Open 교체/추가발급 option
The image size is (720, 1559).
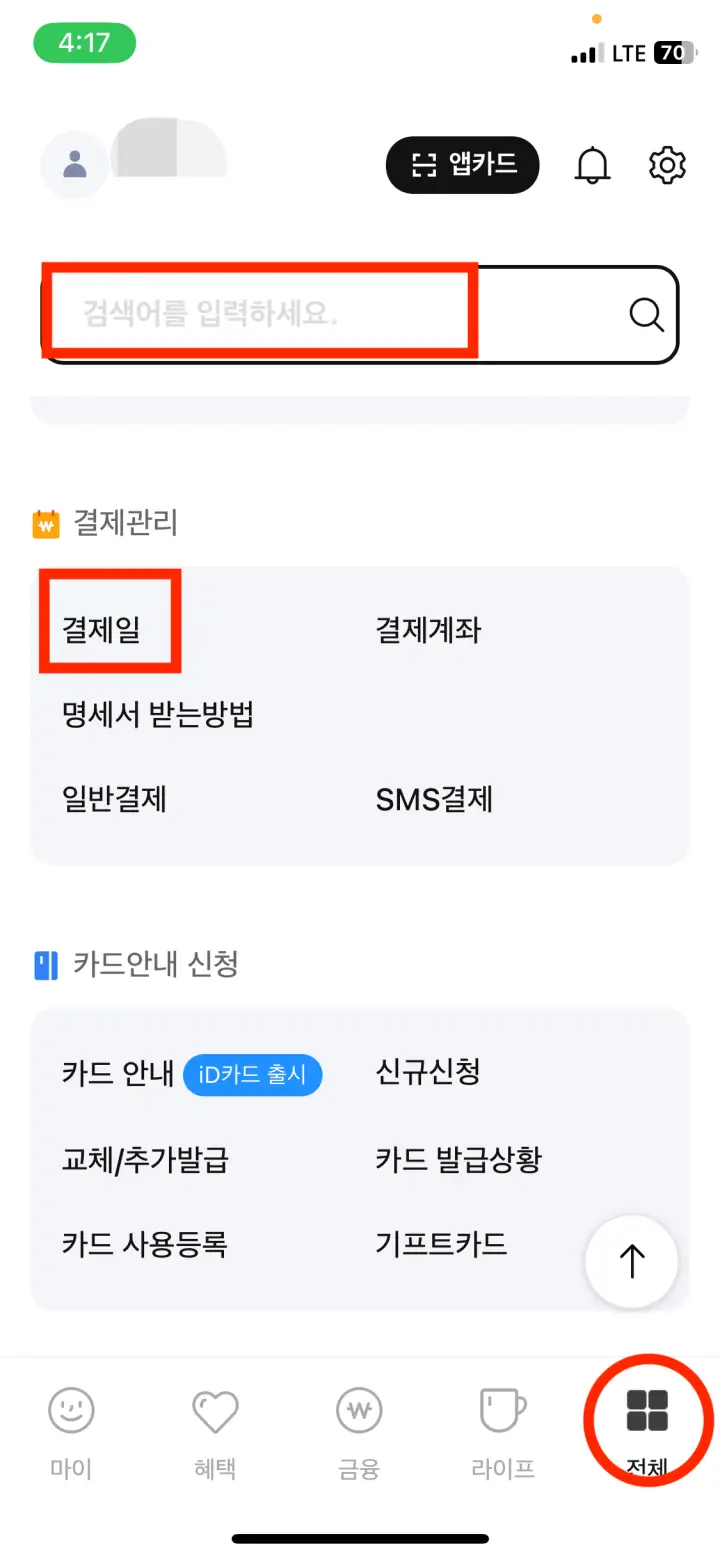coord(144,1160)
